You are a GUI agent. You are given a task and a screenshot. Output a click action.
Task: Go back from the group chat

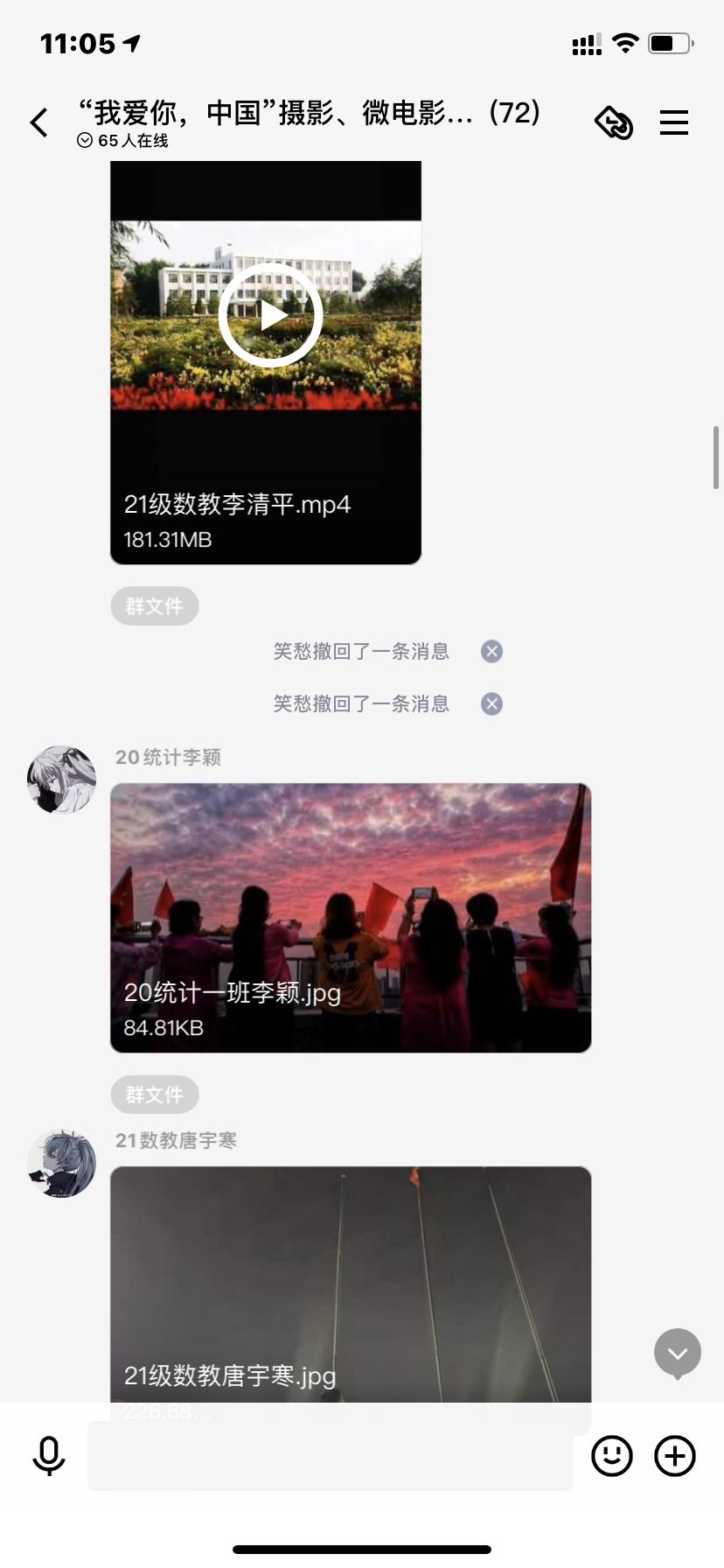[x=38, y=122]
